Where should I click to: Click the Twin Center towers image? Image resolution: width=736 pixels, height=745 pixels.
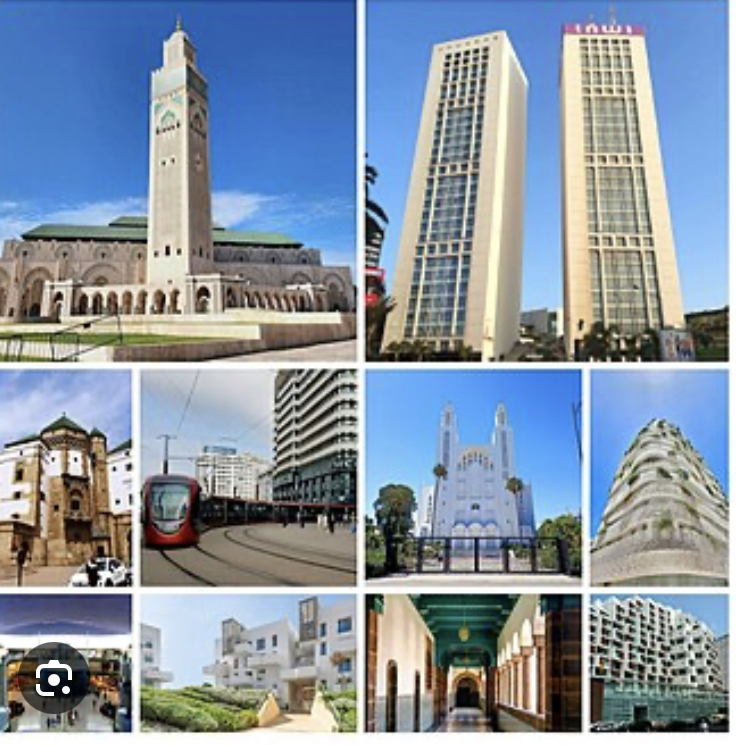[550, 180]
